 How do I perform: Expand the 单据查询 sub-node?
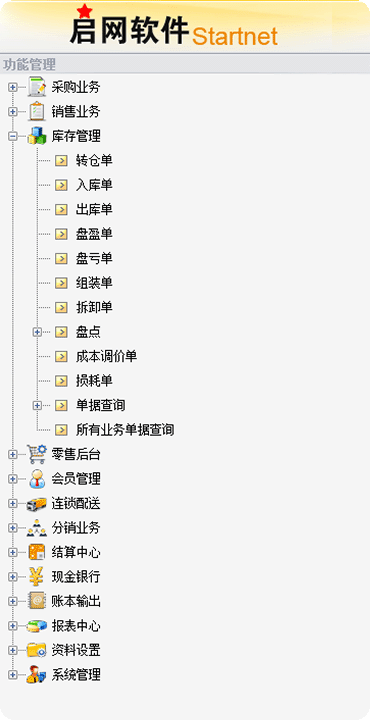point(37,405)
